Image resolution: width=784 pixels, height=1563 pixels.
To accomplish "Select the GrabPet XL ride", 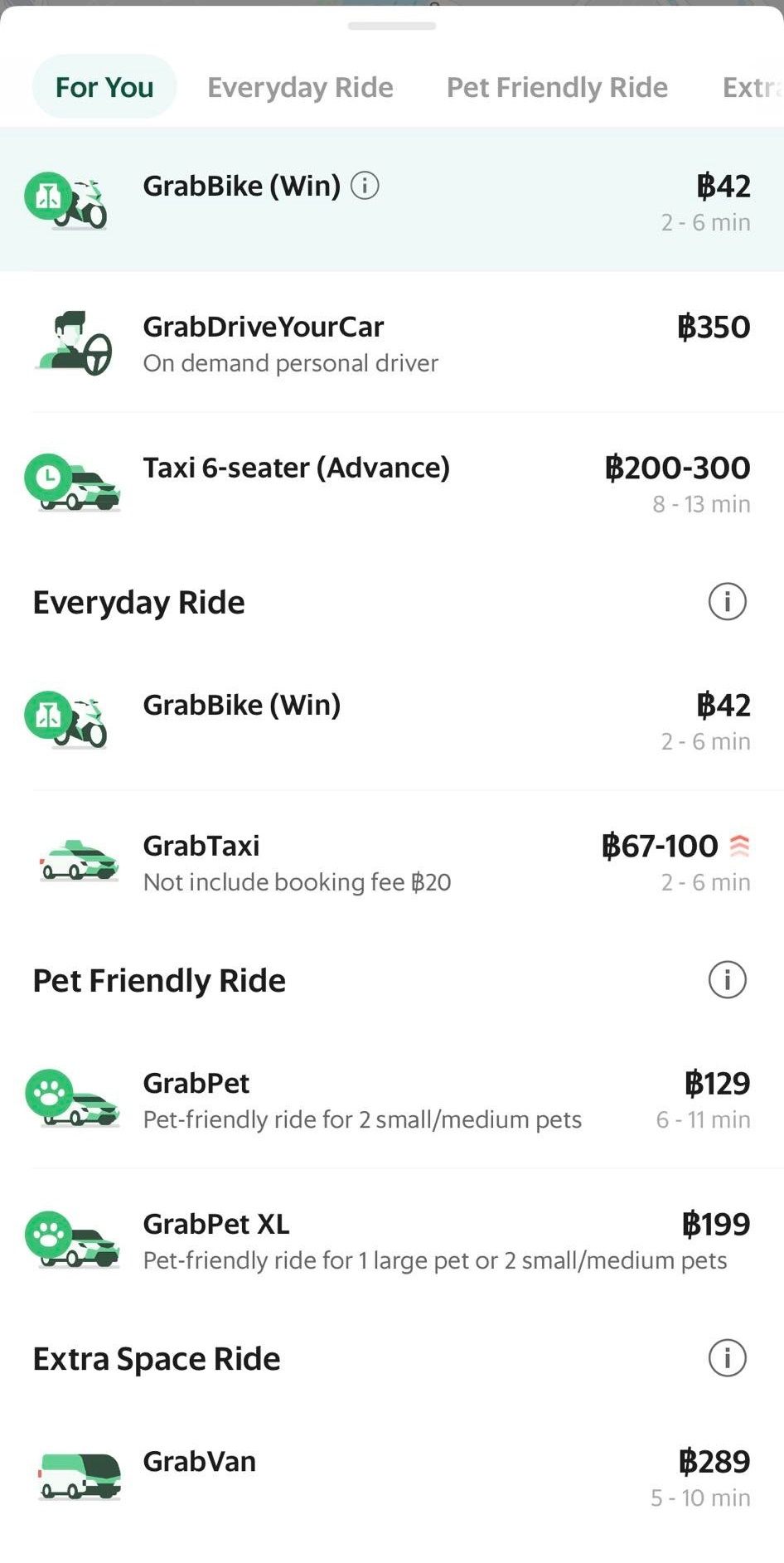I will coord(391,1240).
